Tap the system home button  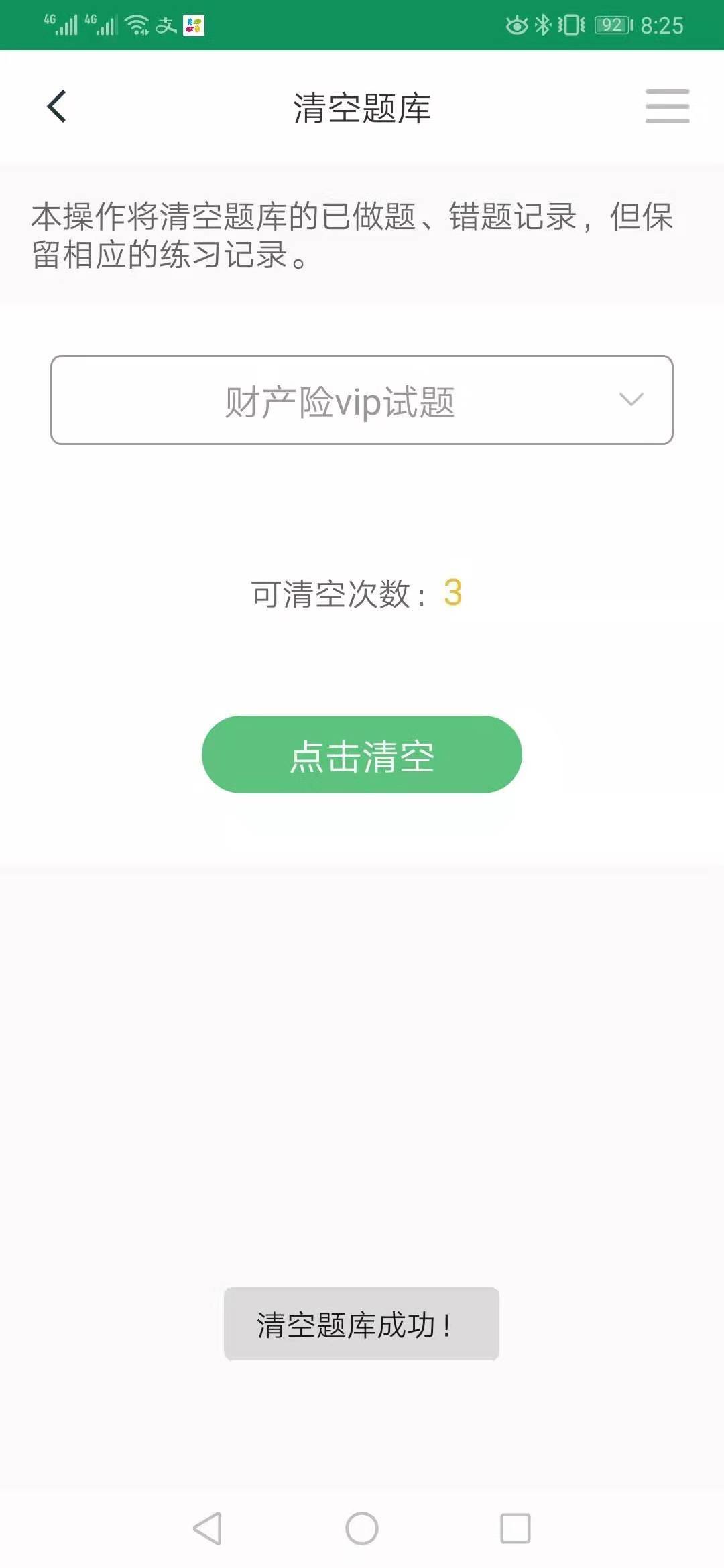(362, 1528)
